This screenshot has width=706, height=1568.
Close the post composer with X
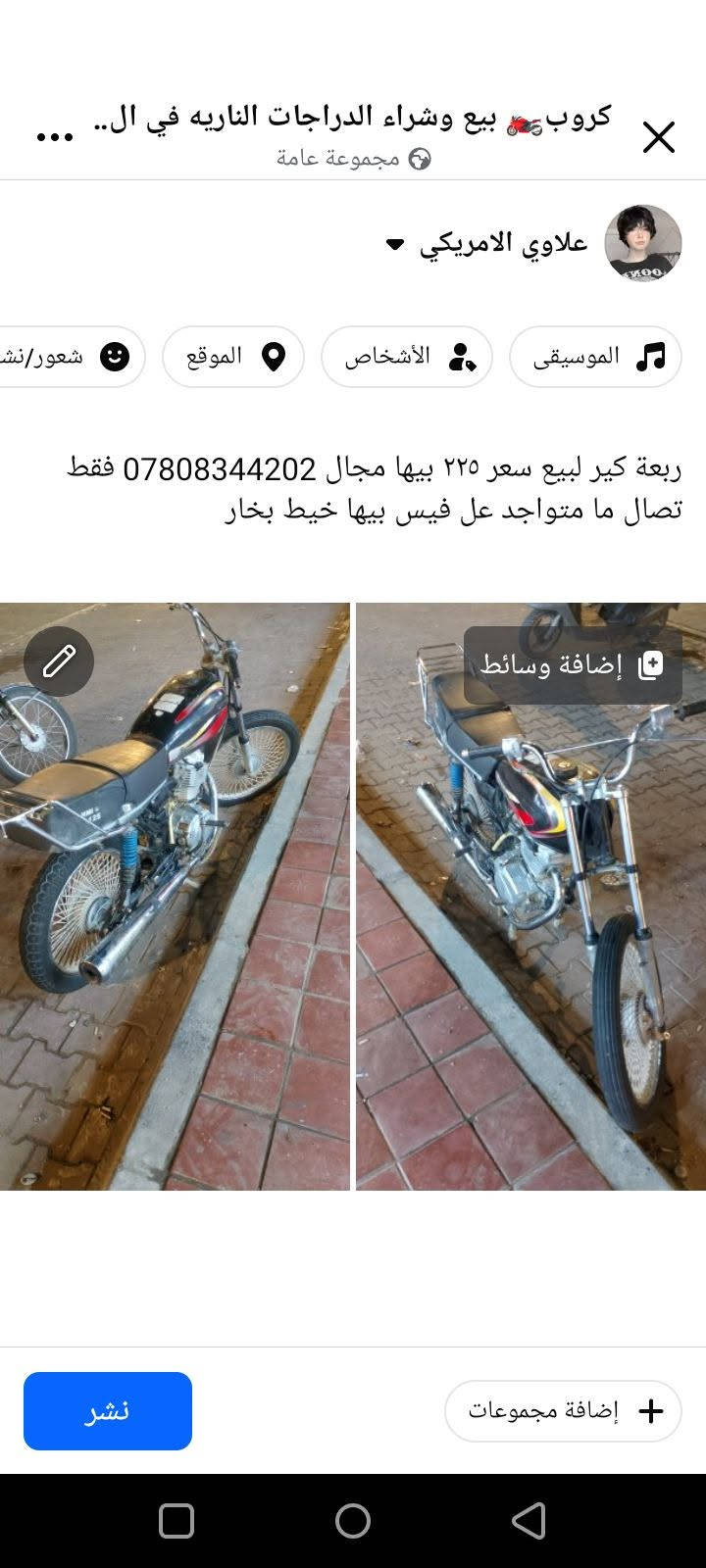659,137
